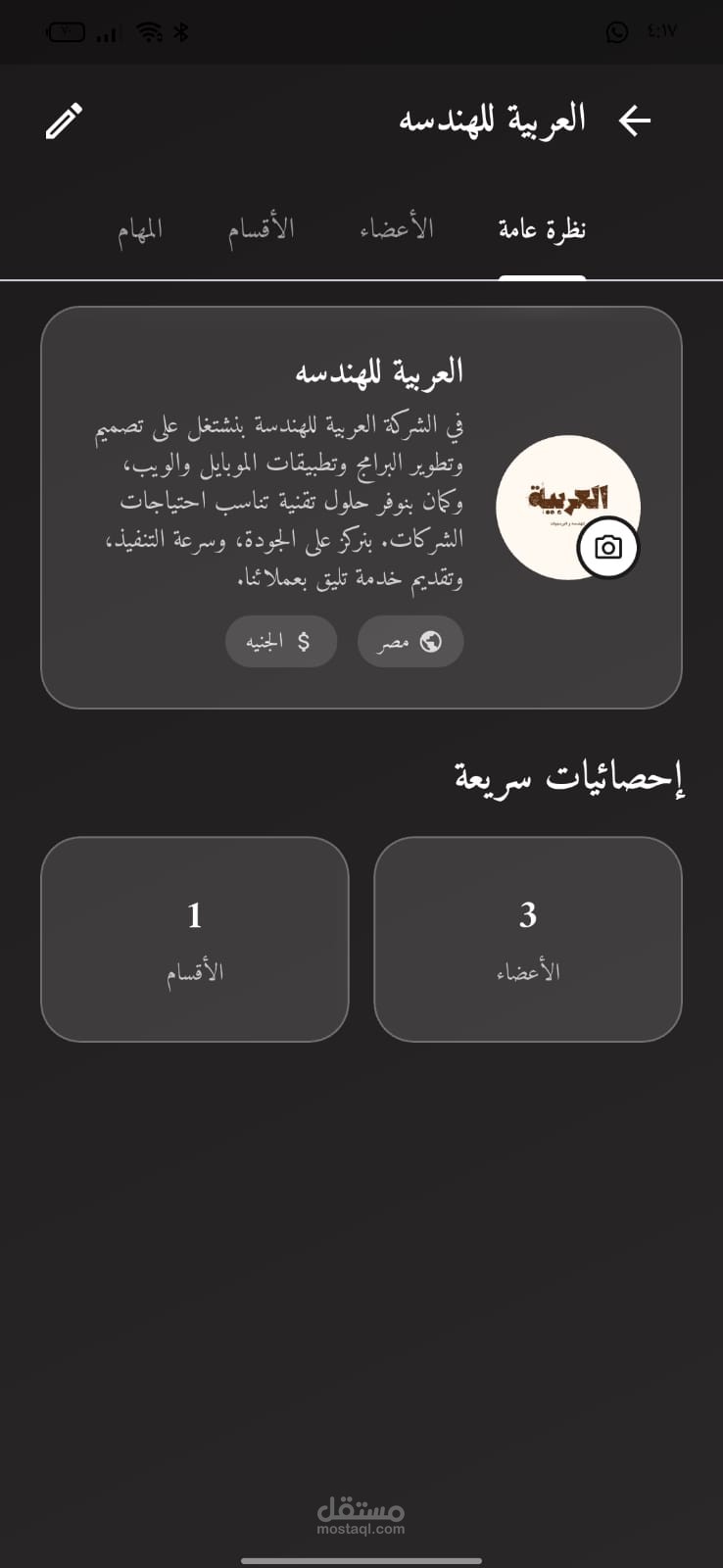Tap the الجنيه currency chip
Image resolution: width=723 pixels, height=1568 pixels.
[x=281, y=641]
